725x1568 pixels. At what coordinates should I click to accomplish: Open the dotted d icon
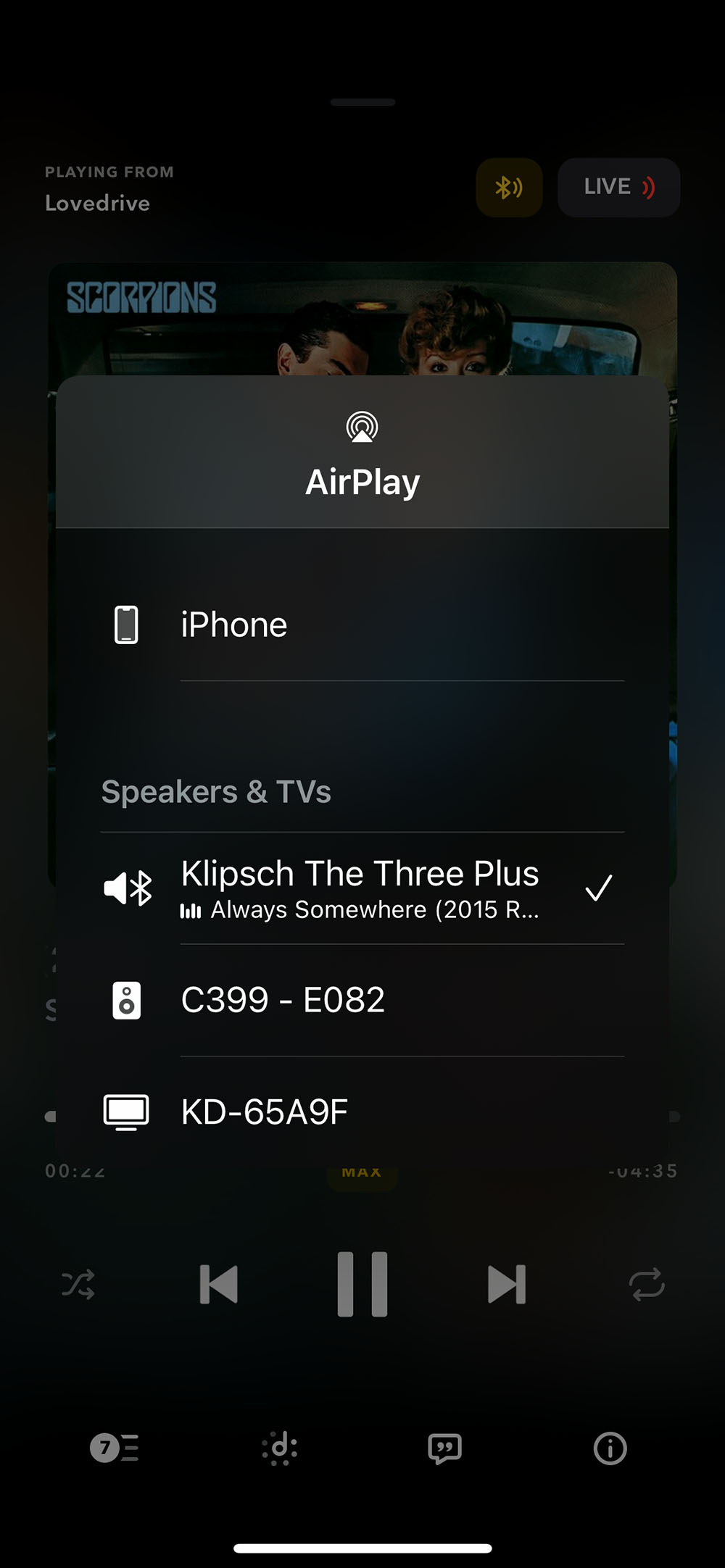click(x=280, y=1448)
